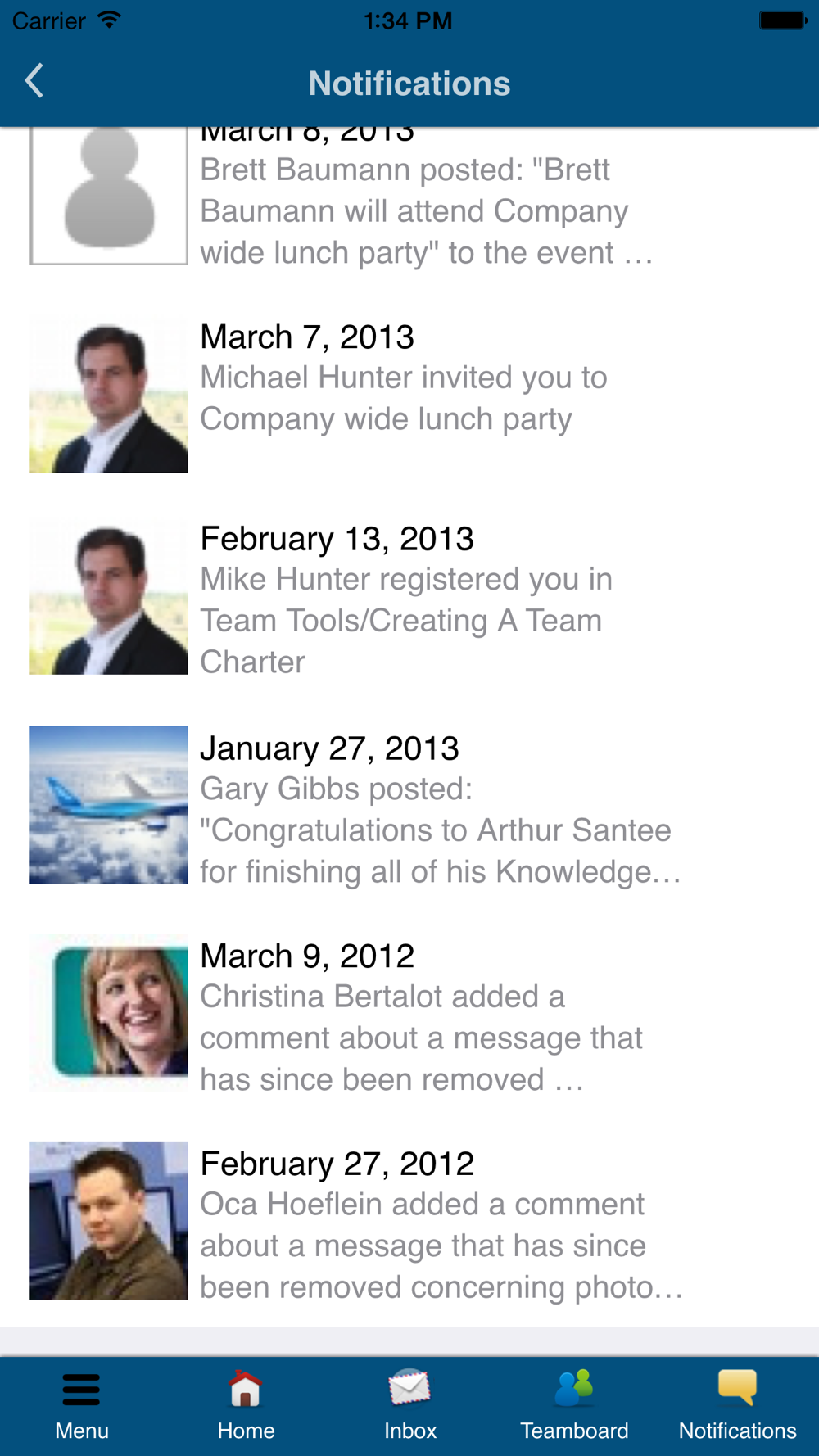Switch to the Home tab
819x1456 pixels.
coord(246,1406)
